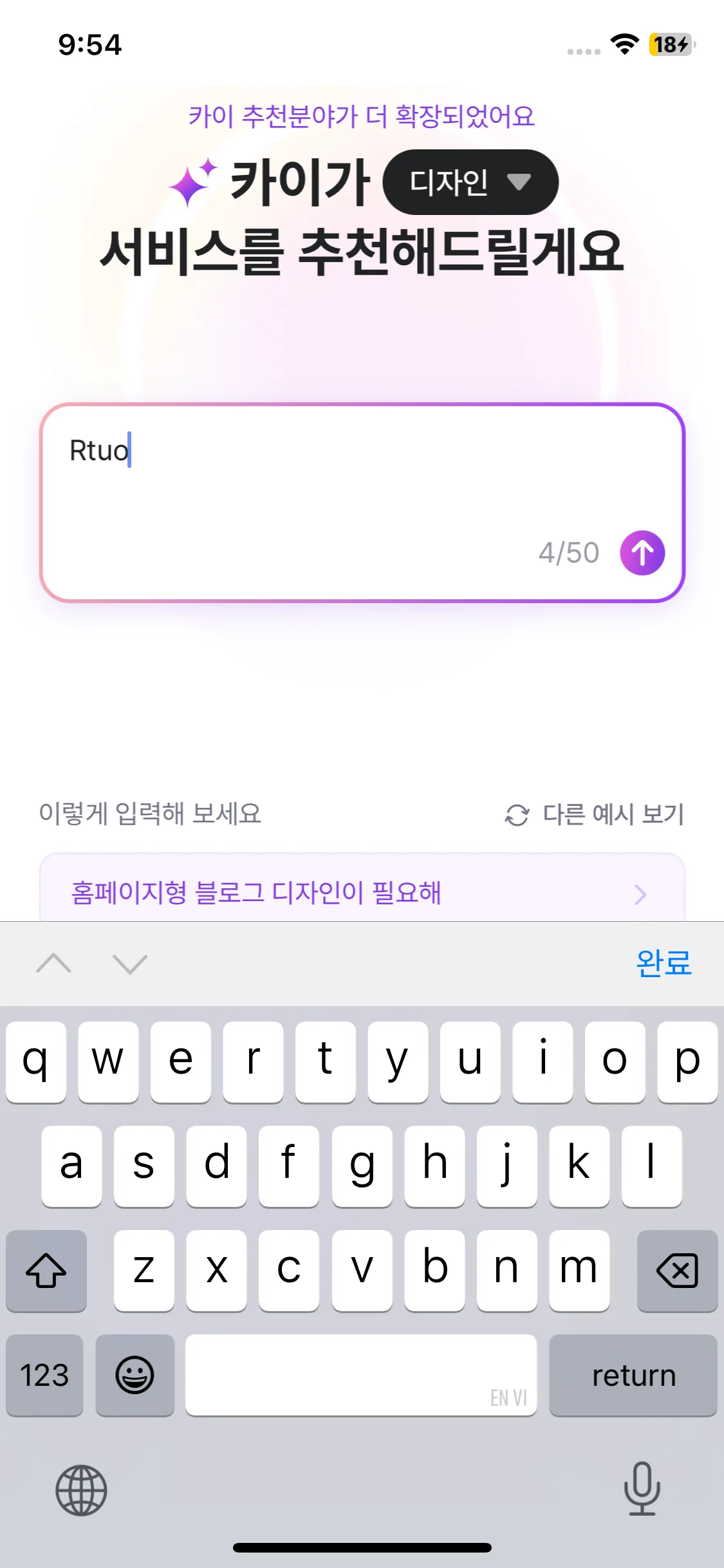Open the emoji keyboard
Image resolution: width=724 pixels, height=1568 pixels.
pyautogui.click(x=135, y=1376)
